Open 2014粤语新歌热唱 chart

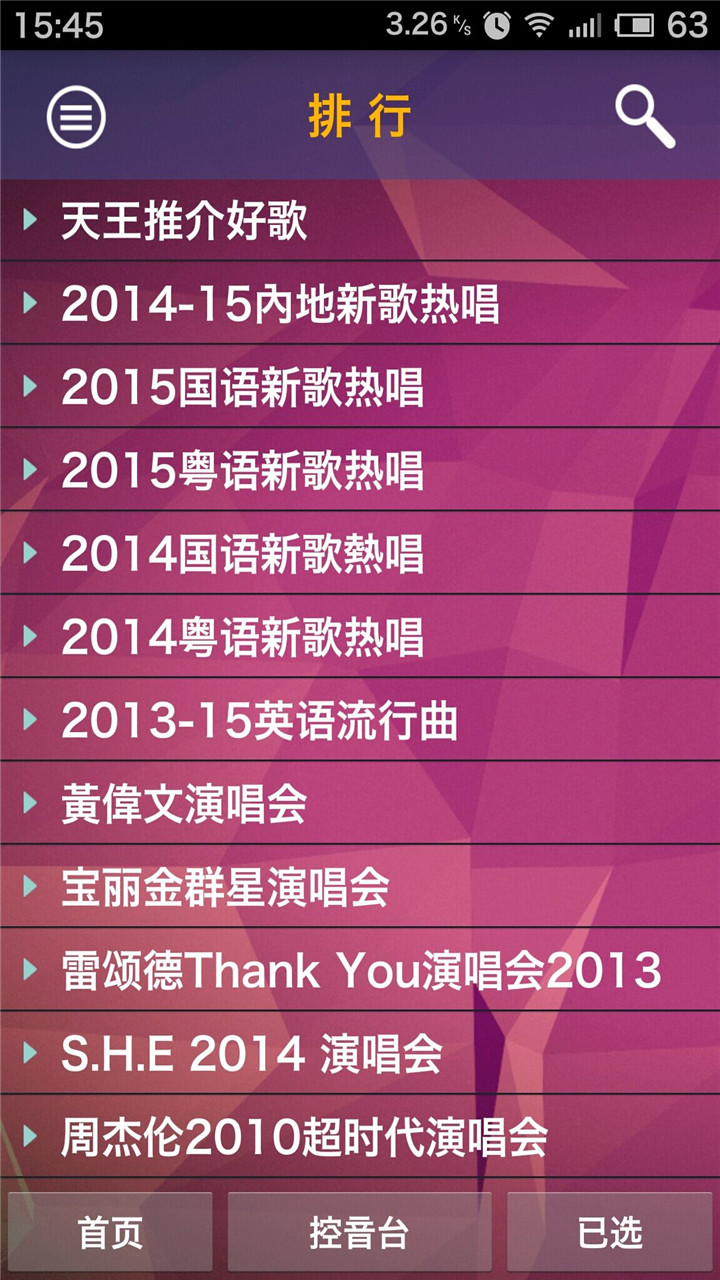pos(243,637)
